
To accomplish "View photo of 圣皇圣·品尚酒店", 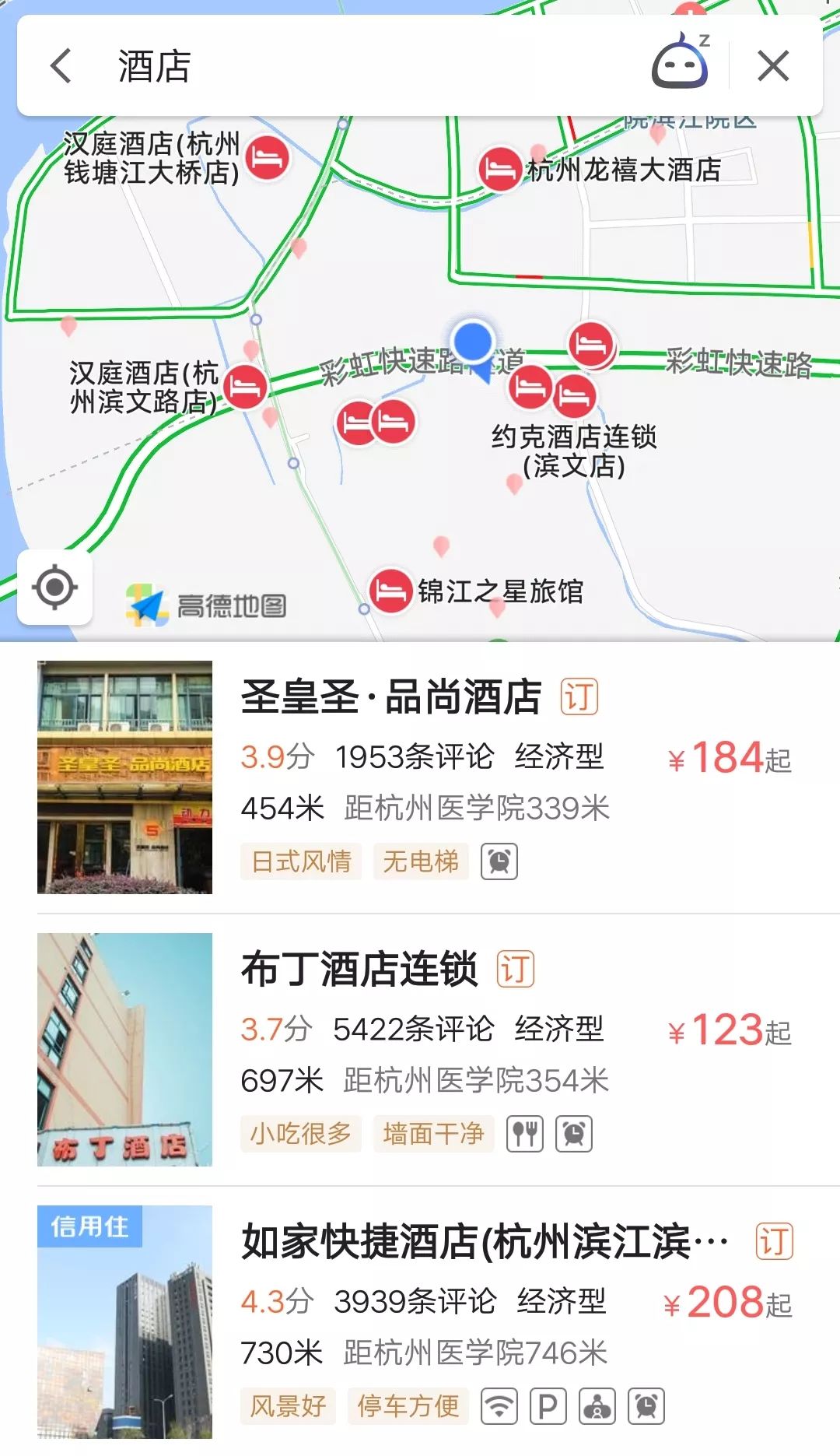I will coord(124,777).
